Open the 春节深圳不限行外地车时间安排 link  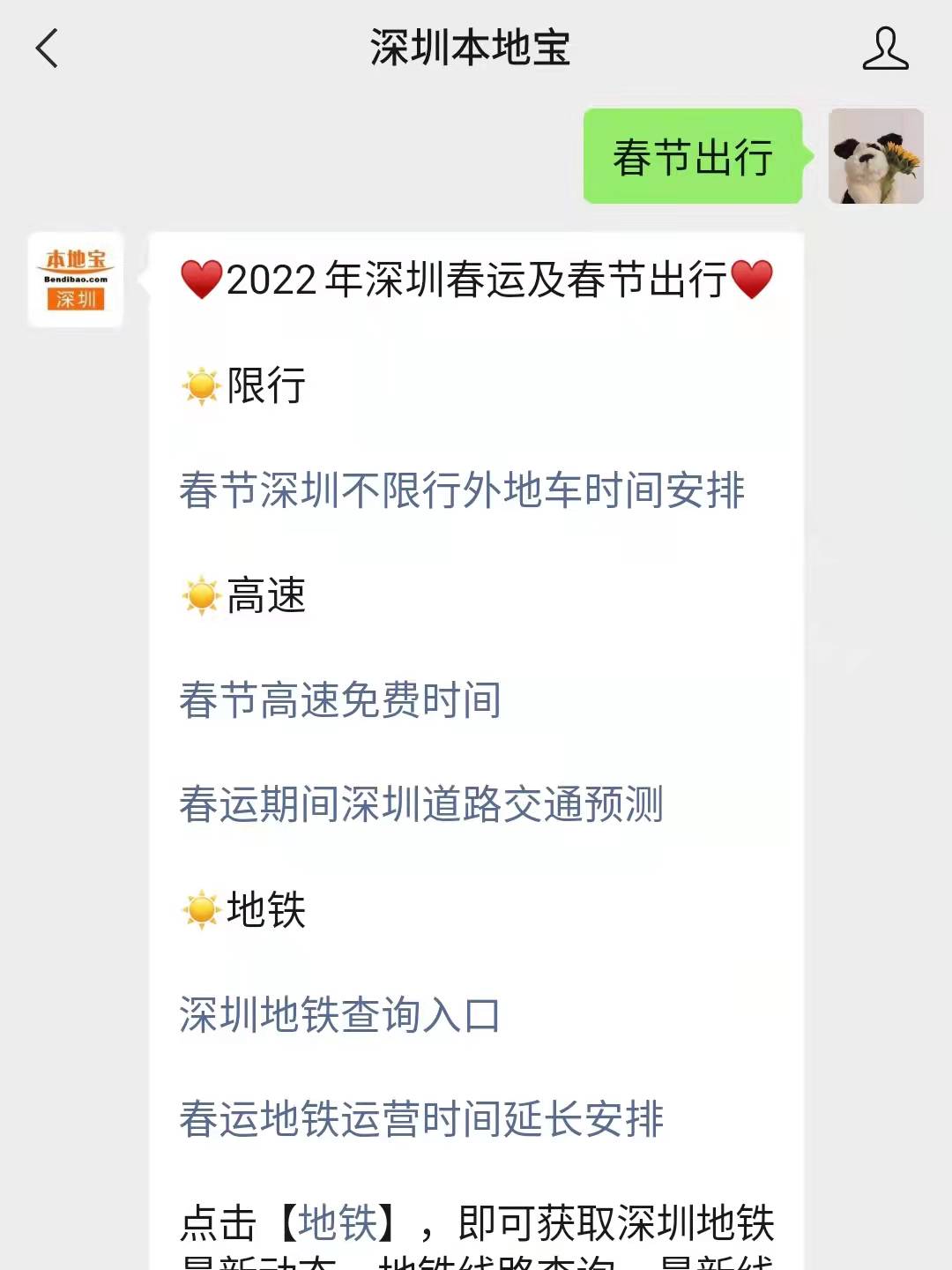(x=462, y=490)
